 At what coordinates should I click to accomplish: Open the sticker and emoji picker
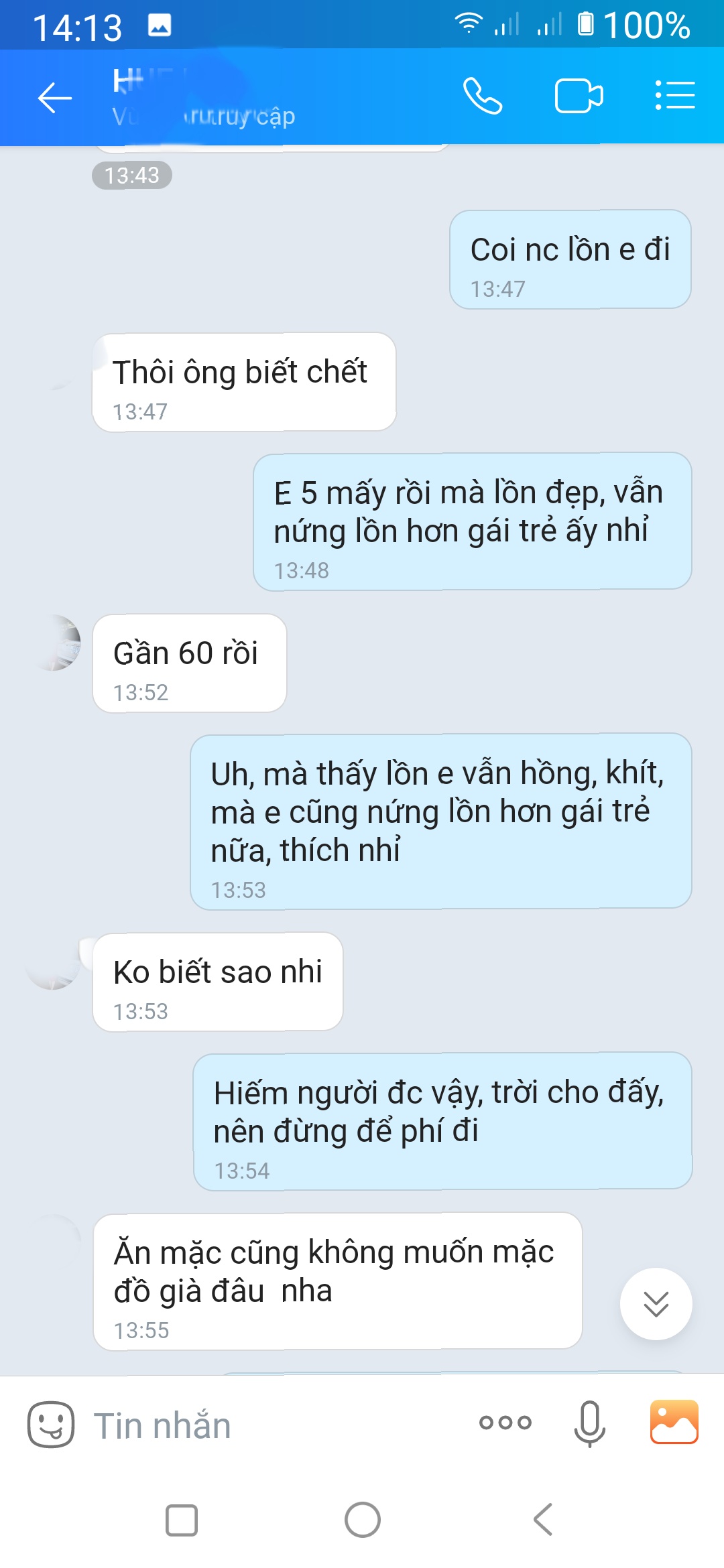pos(51,1424)
